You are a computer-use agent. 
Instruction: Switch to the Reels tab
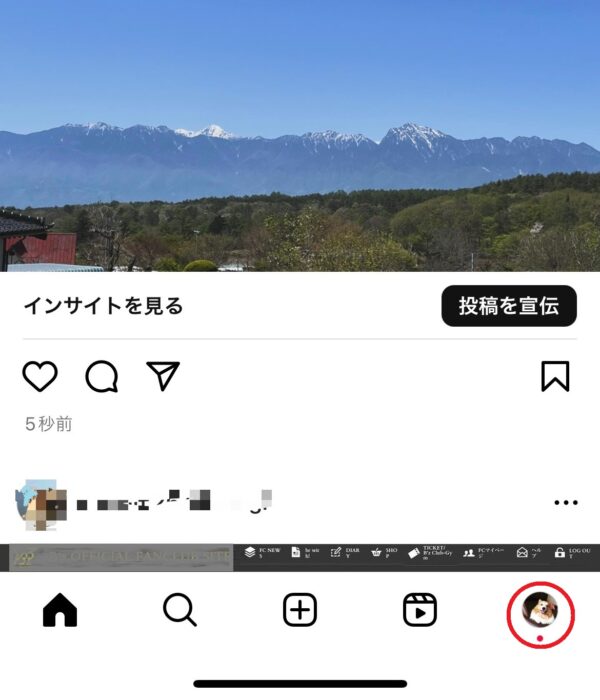[419, 609]
